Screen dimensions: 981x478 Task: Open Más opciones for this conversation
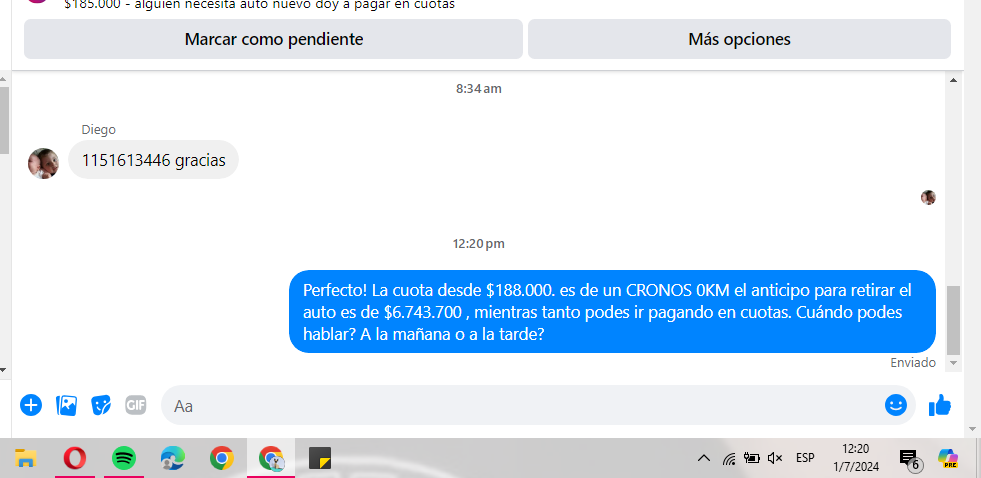(739, 40)
